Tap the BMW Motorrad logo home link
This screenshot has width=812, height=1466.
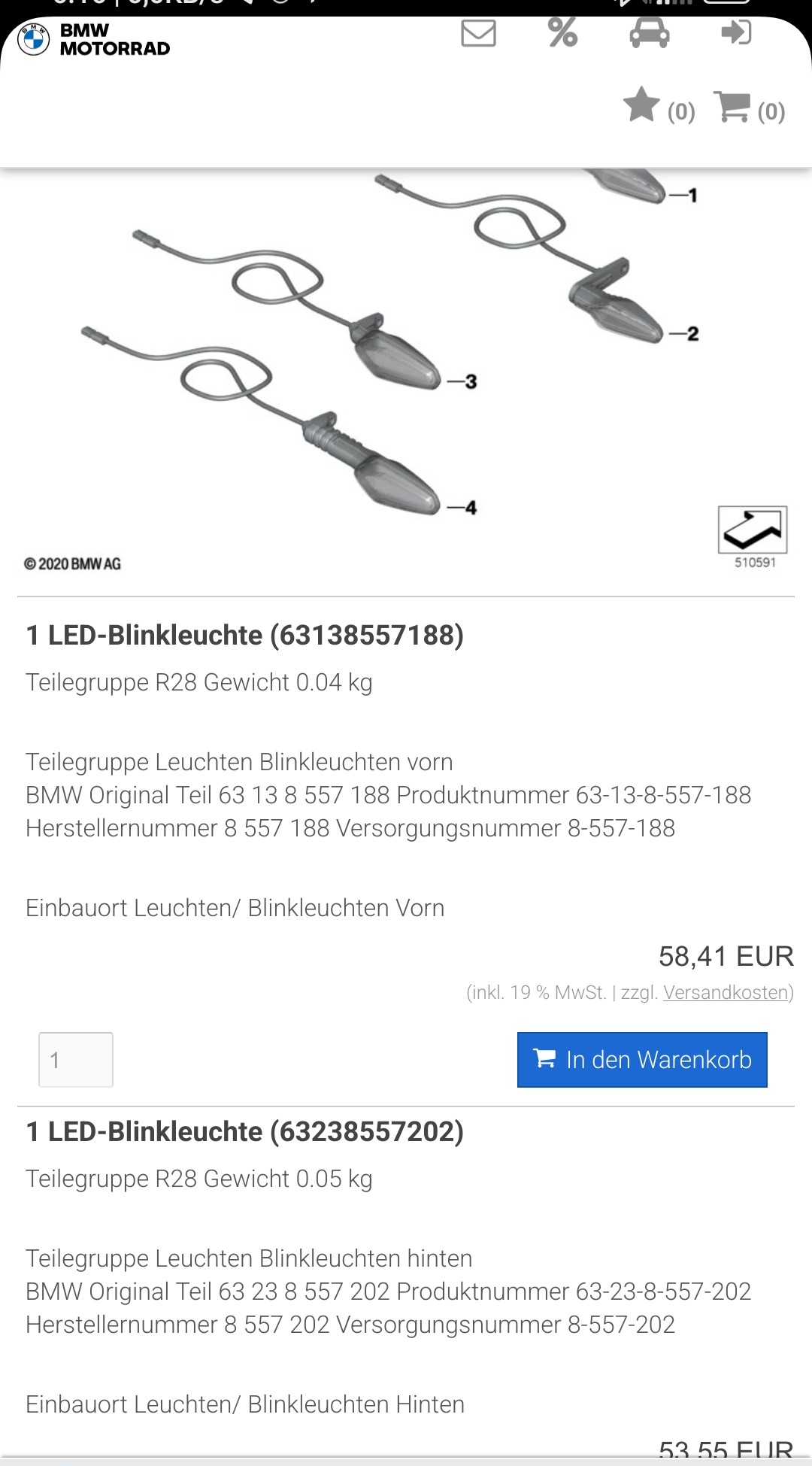(x=93, y=40)
